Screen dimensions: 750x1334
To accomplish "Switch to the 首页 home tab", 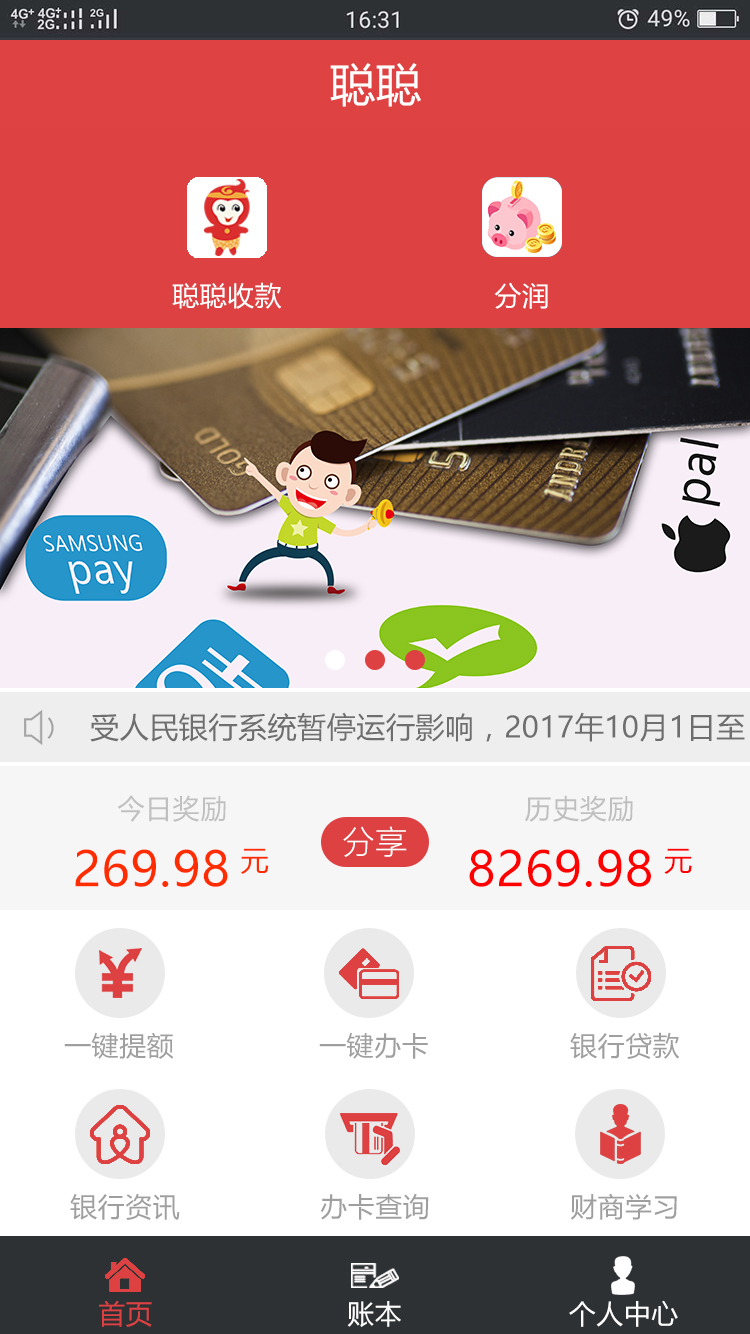I will pyautogui.click(x=125, y=1290).
